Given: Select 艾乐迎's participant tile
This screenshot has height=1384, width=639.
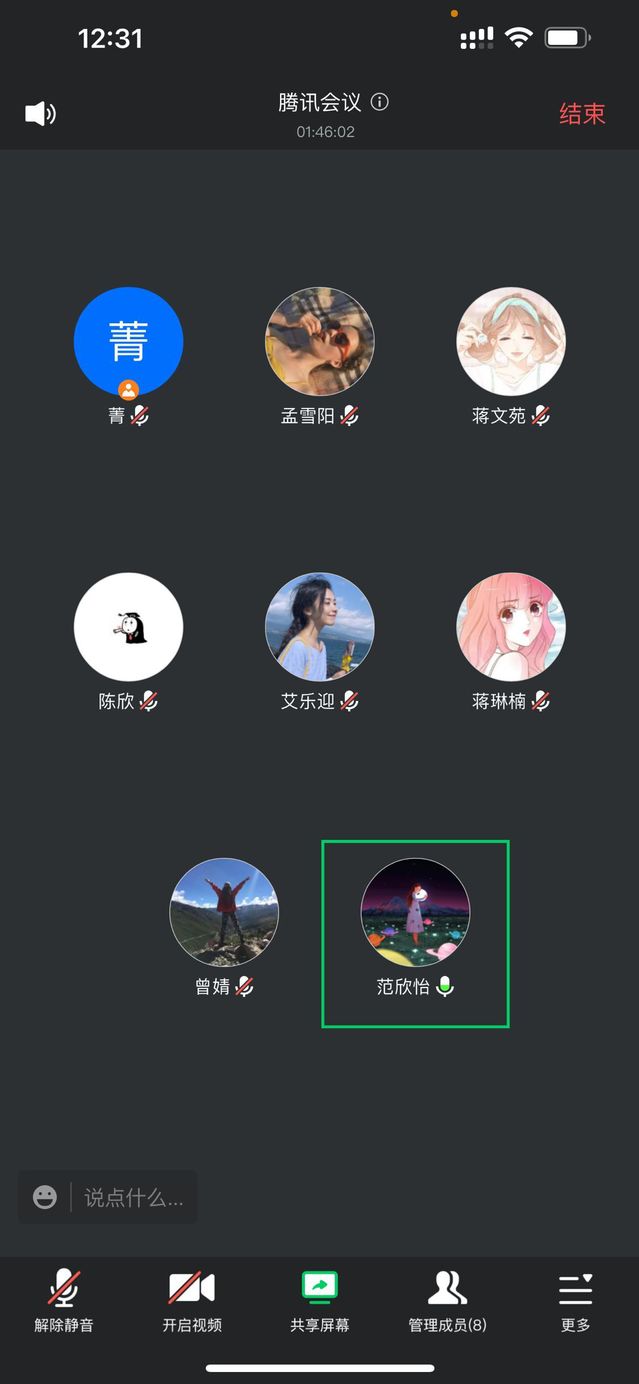Looking at the screenshot, I should pyautogui.click(x=319, y=627).
